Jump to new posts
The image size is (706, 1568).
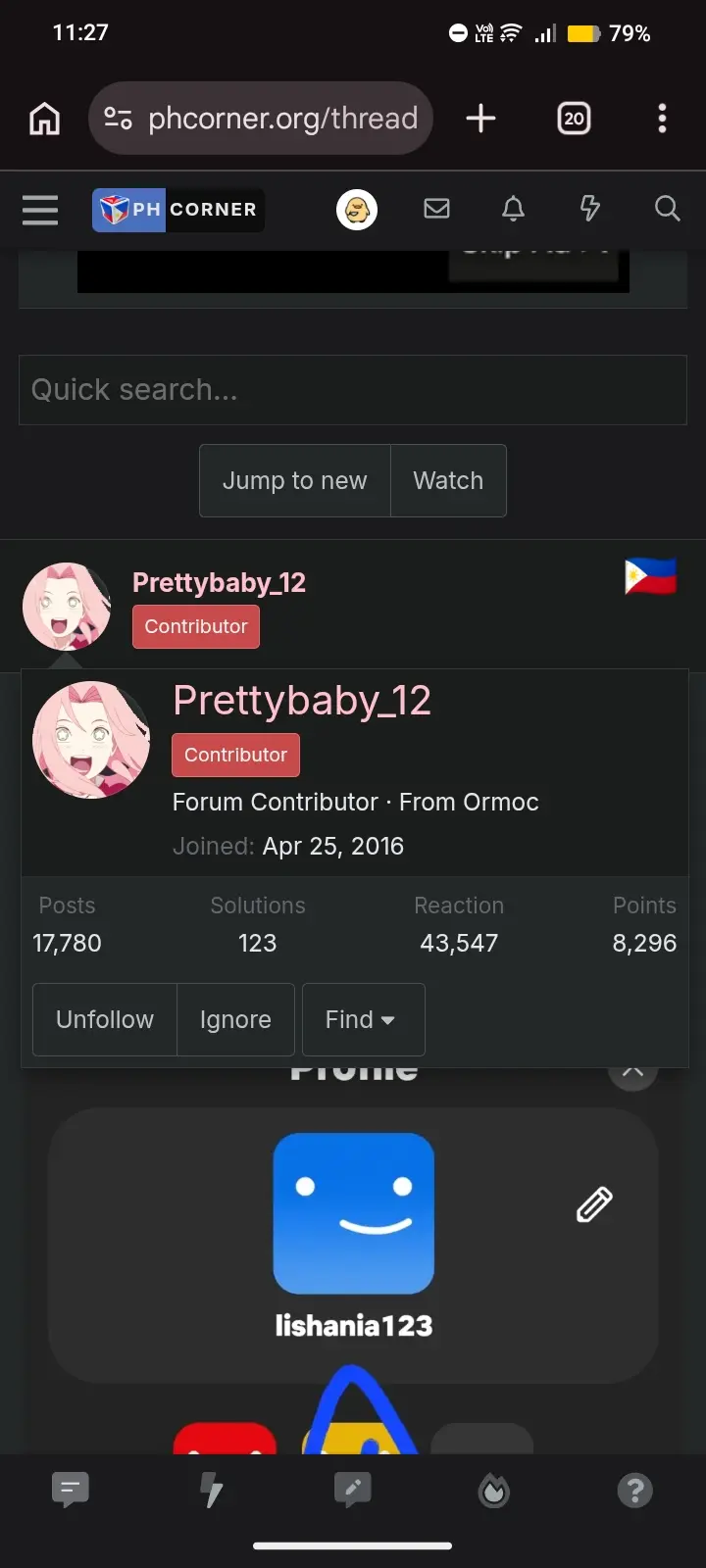(295, 480)
